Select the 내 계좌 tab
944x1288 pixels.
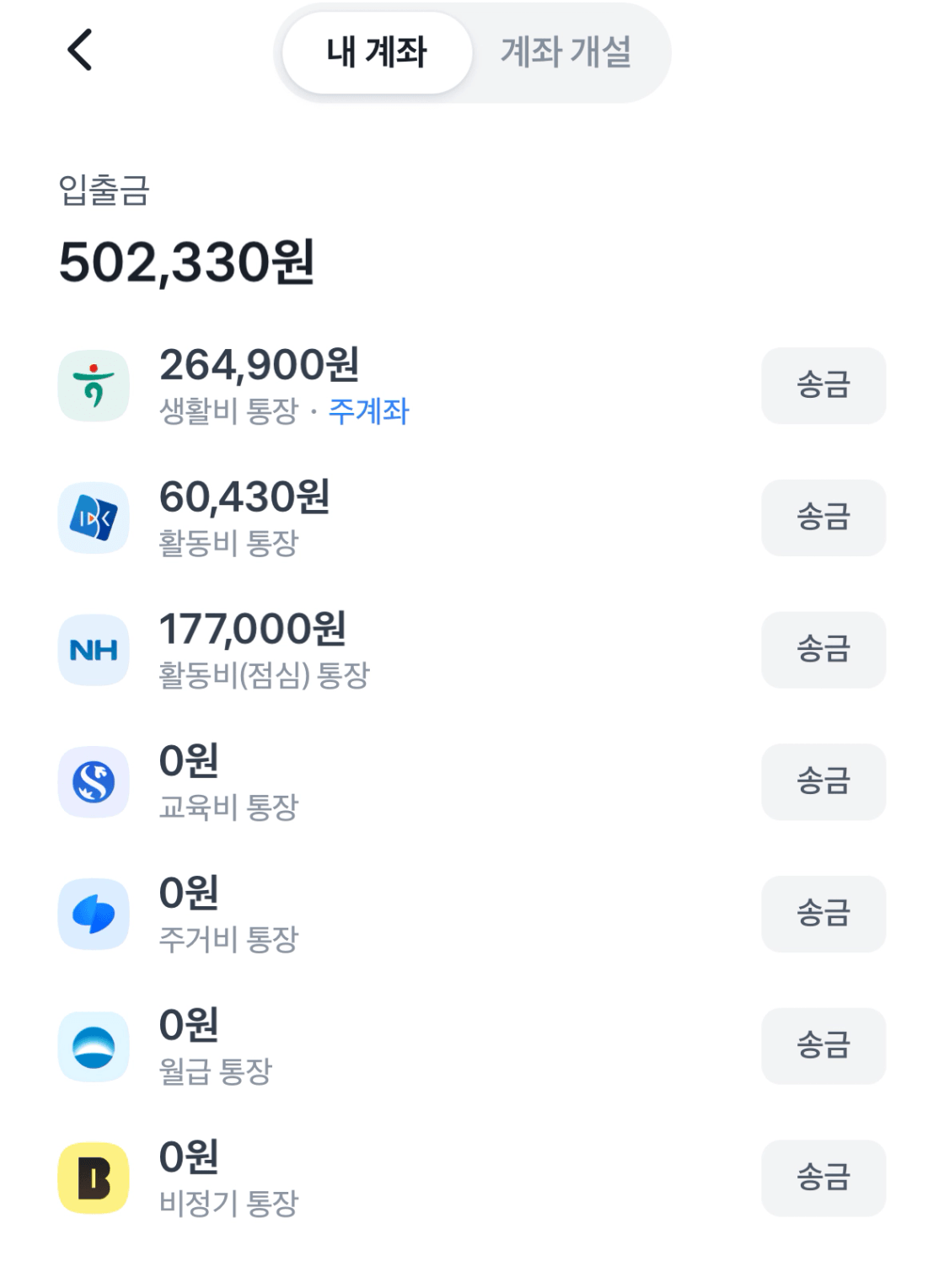376,52
